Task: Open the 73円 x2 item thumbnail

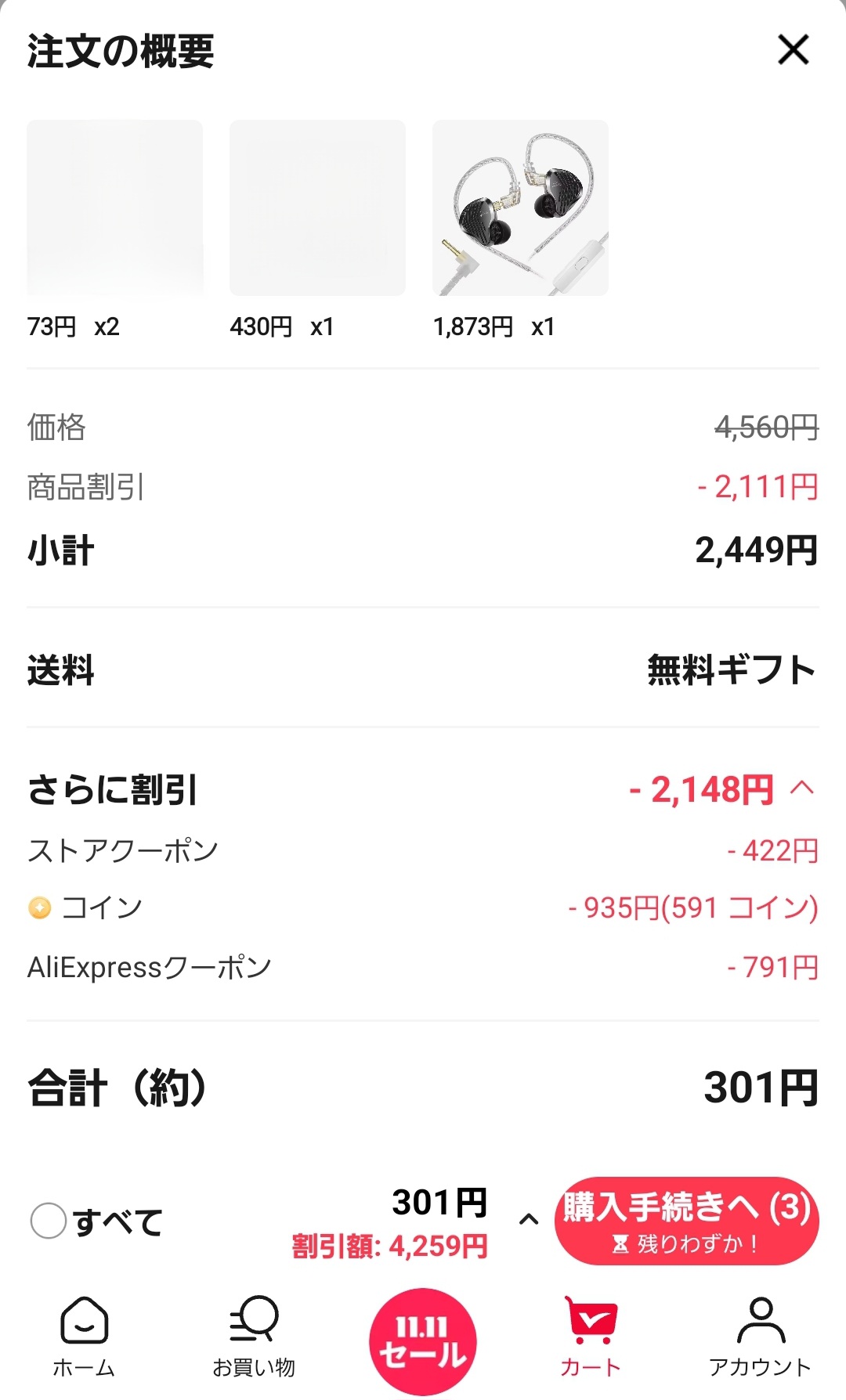Action: (114, 208)
